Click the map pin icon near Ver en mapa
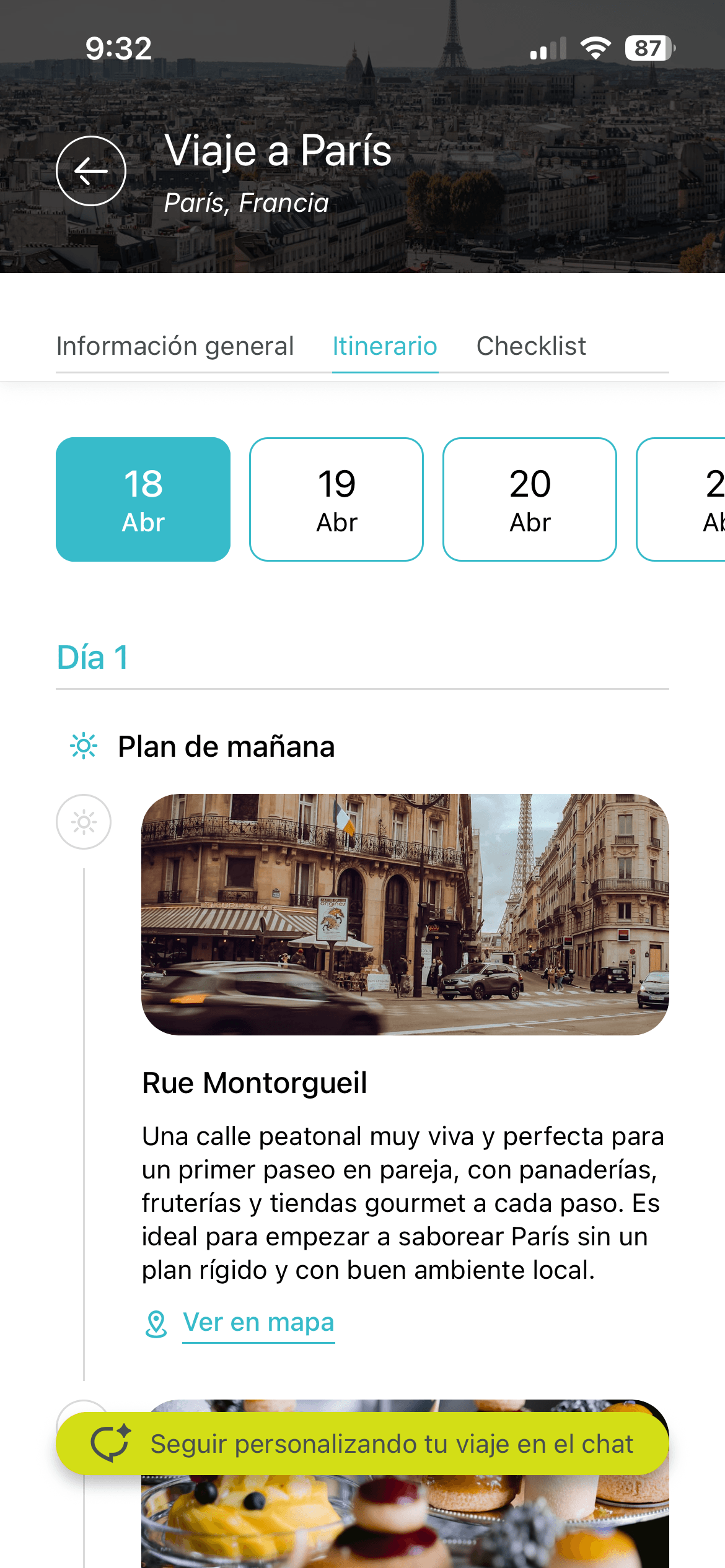 coord(157,1323)
